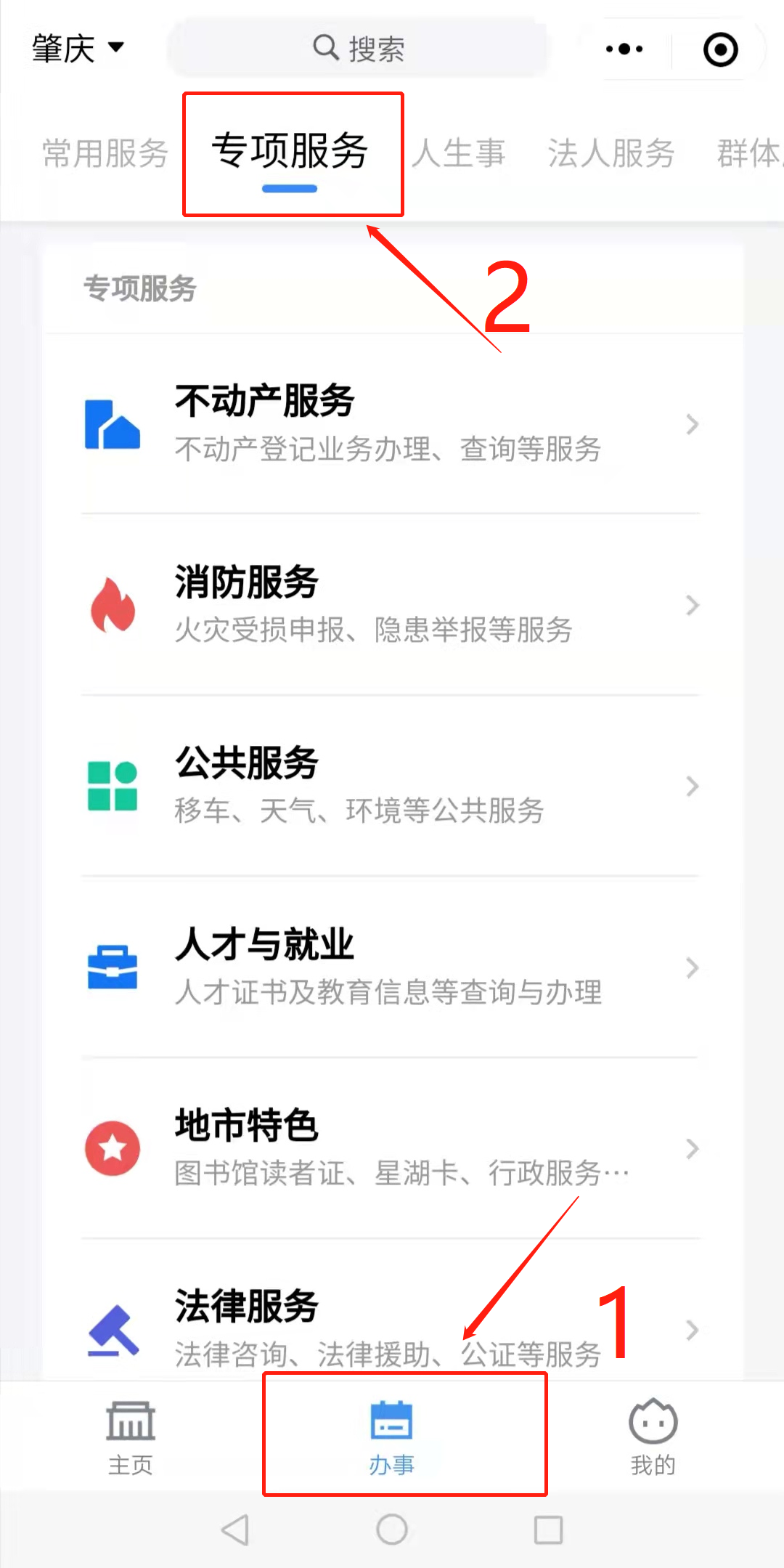Screen dimensions: 784x1568
Task: Open 人才与就业 row
Action: click(x=391, y=967)
